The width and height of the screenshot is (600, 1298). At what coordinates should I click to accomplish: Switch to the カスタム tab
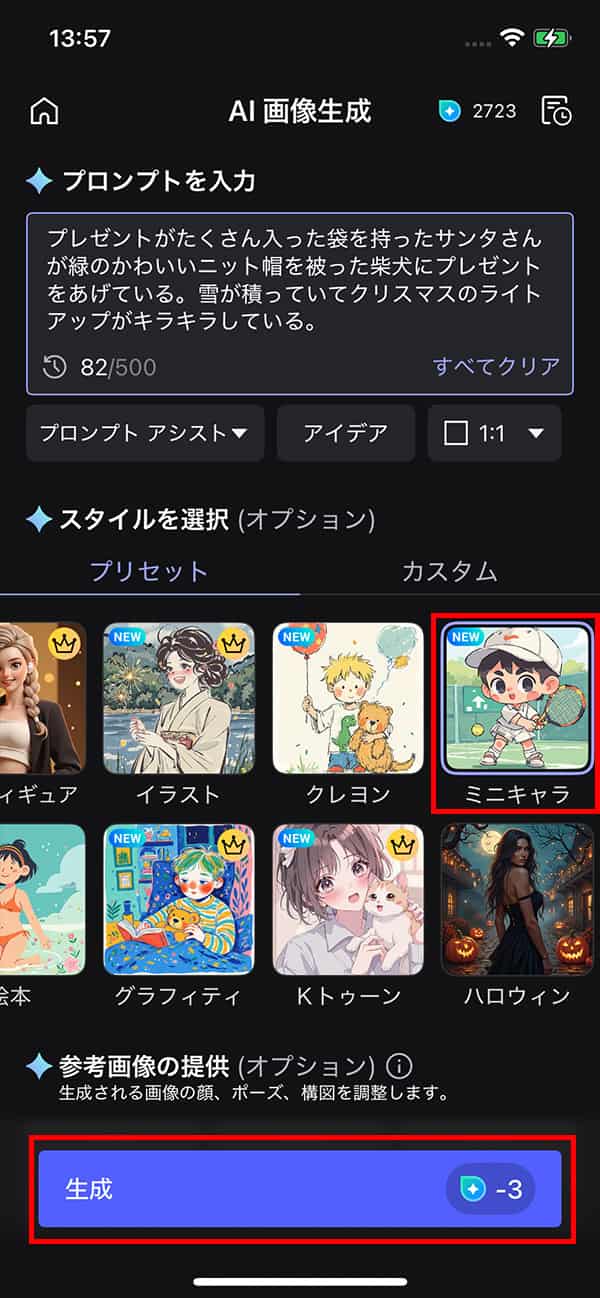(x=449, y=571)
